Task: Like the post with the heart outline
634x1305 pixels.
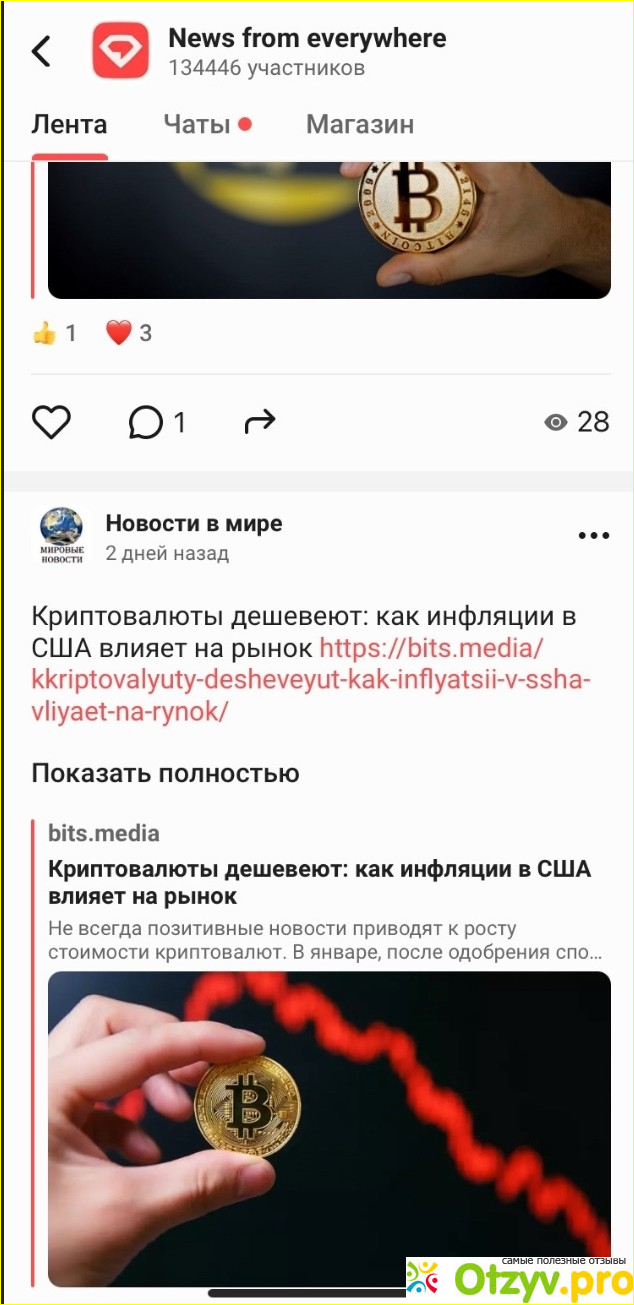Action: click(x=52, y=423)
